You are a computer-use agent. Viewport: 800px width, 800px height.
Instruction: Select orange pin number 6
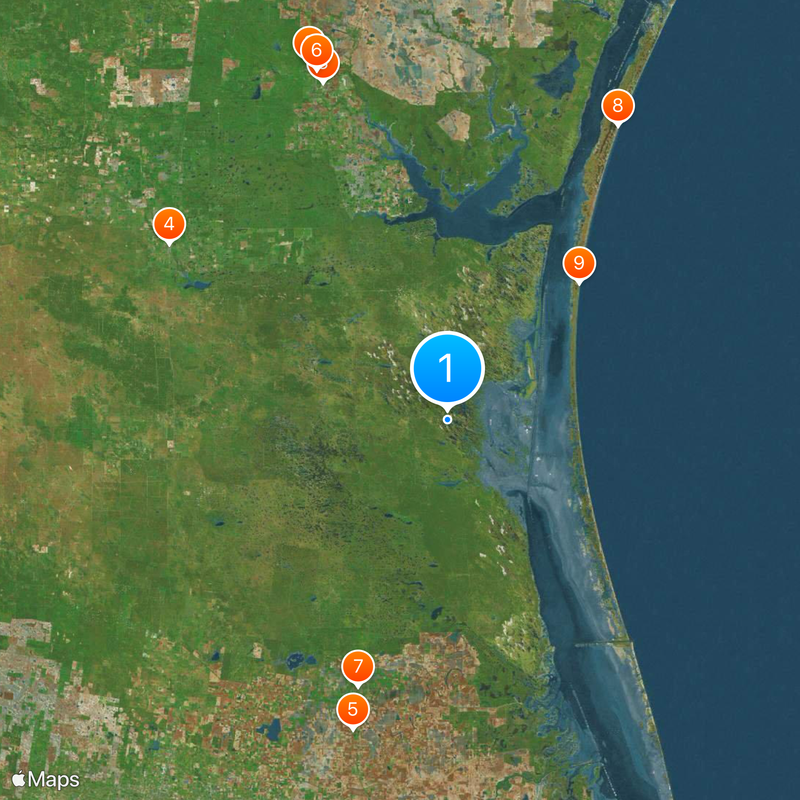(x=316, y=48)
